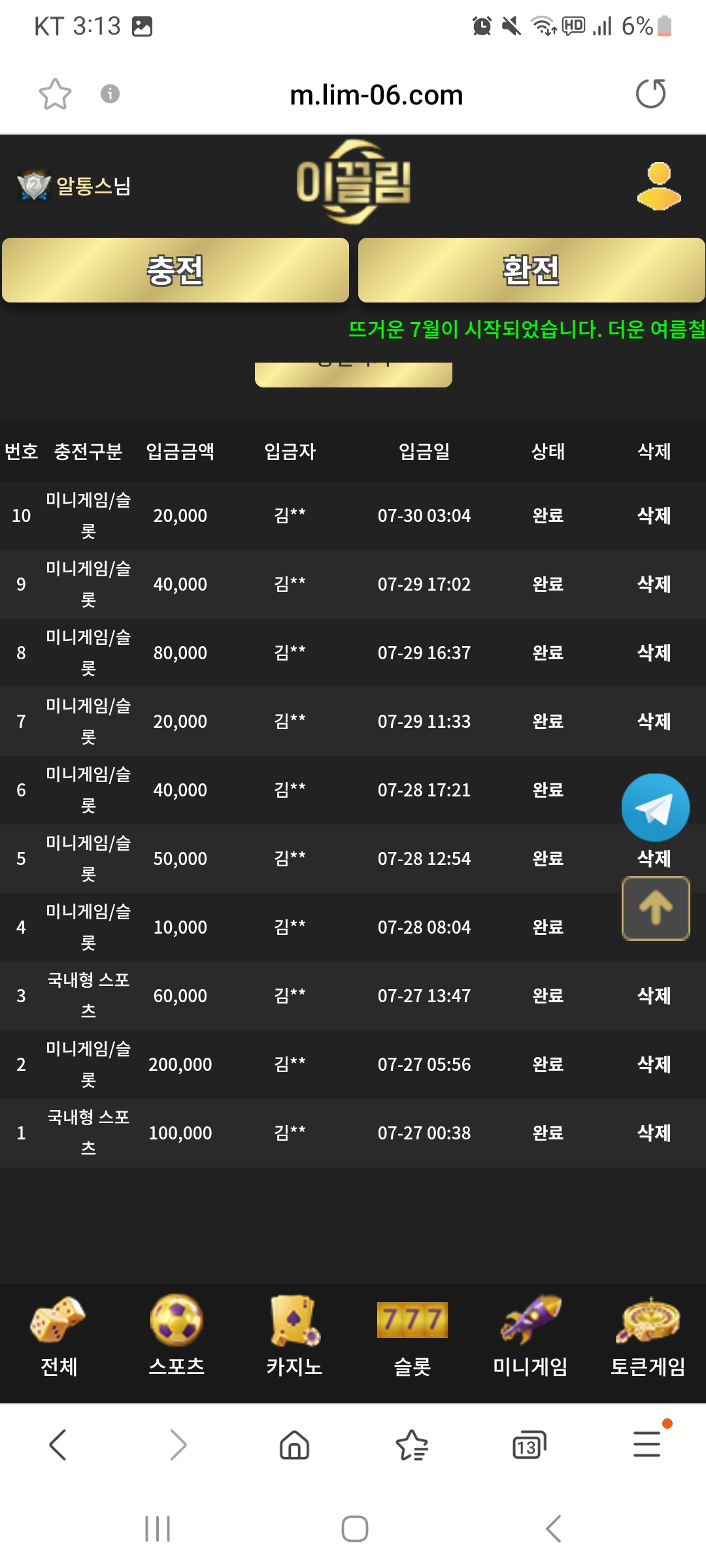Tap the 환전 gold button
This screenshot has height=1568, width=706.
[x=531, y=270]
